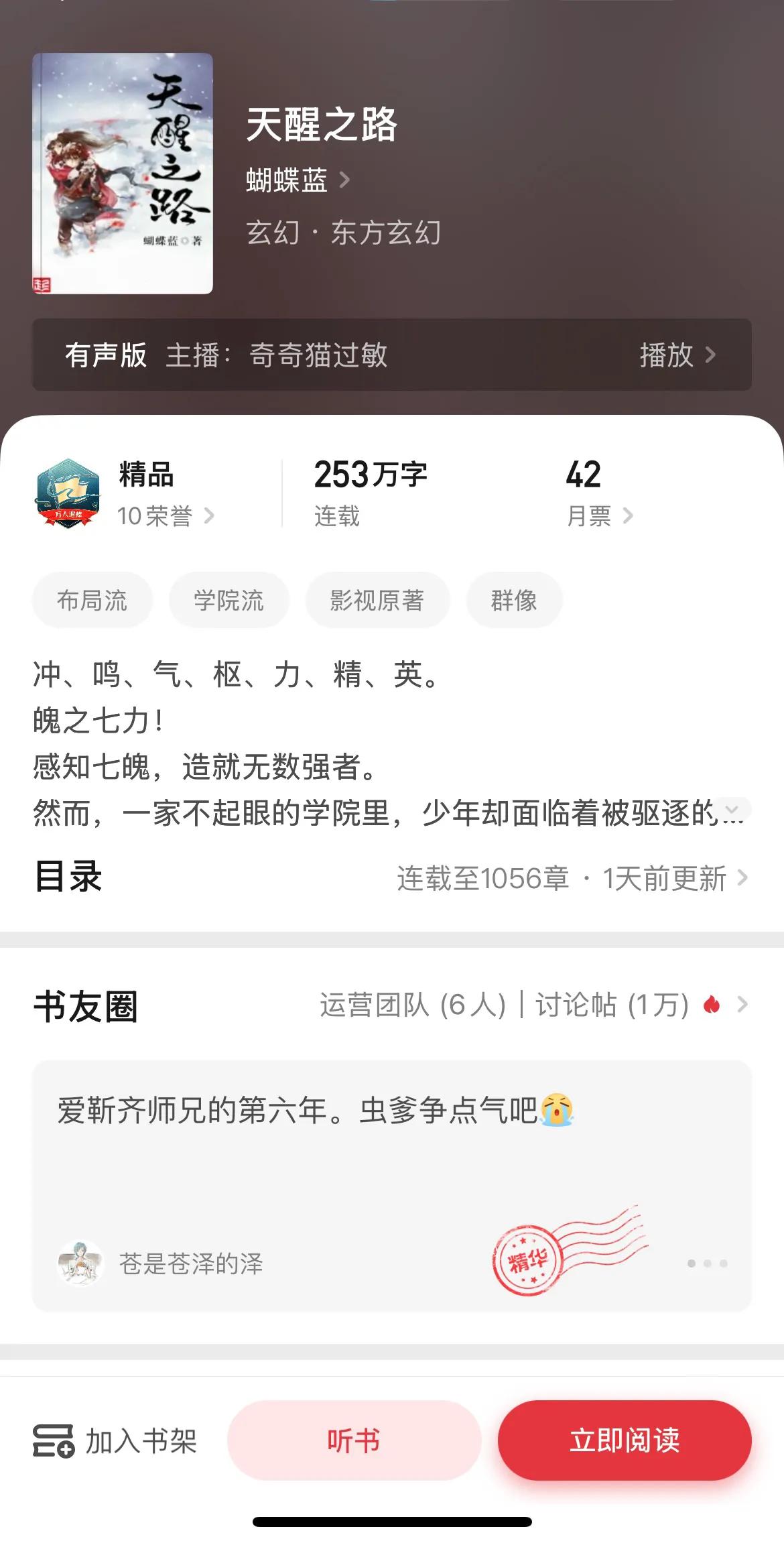Select the 布局流 tag chip
Viewport: 784px width, 1543px height.
point(92,600)
